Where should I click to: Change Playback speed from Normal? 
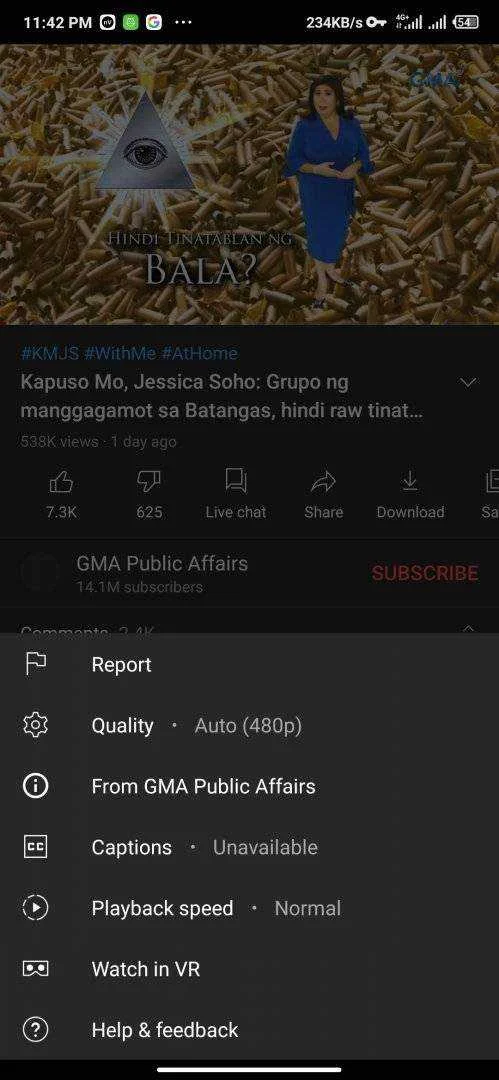point(250,908)
